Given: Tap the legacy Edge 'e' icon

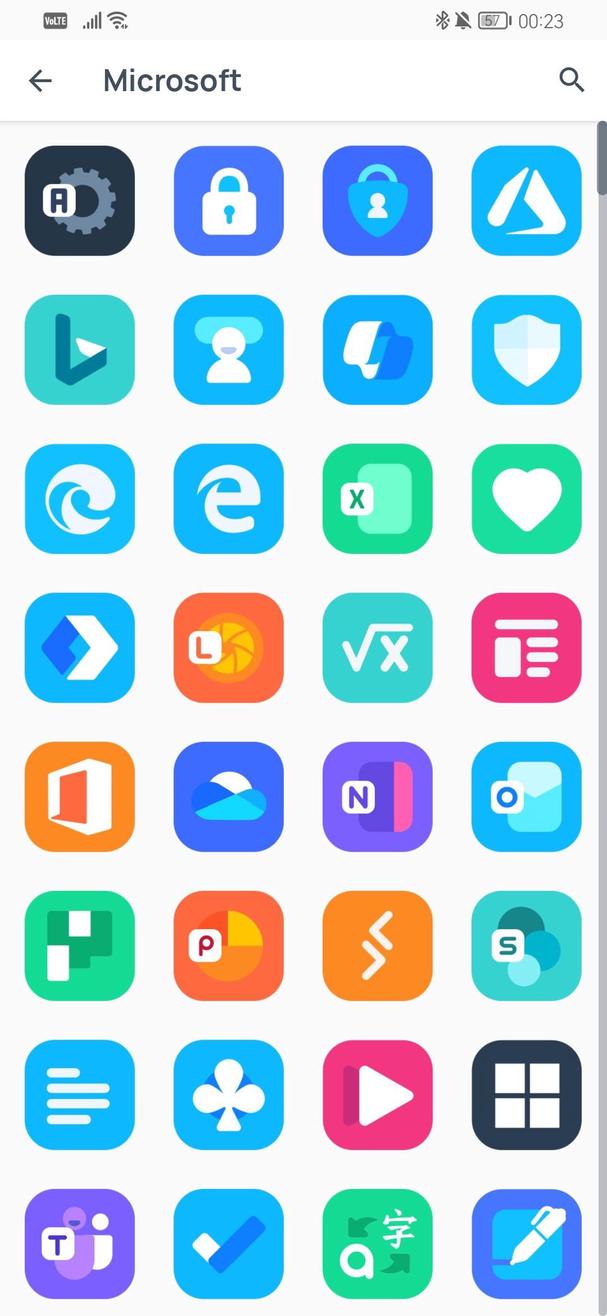Looking at the screenshot, I should pos(229,499).
